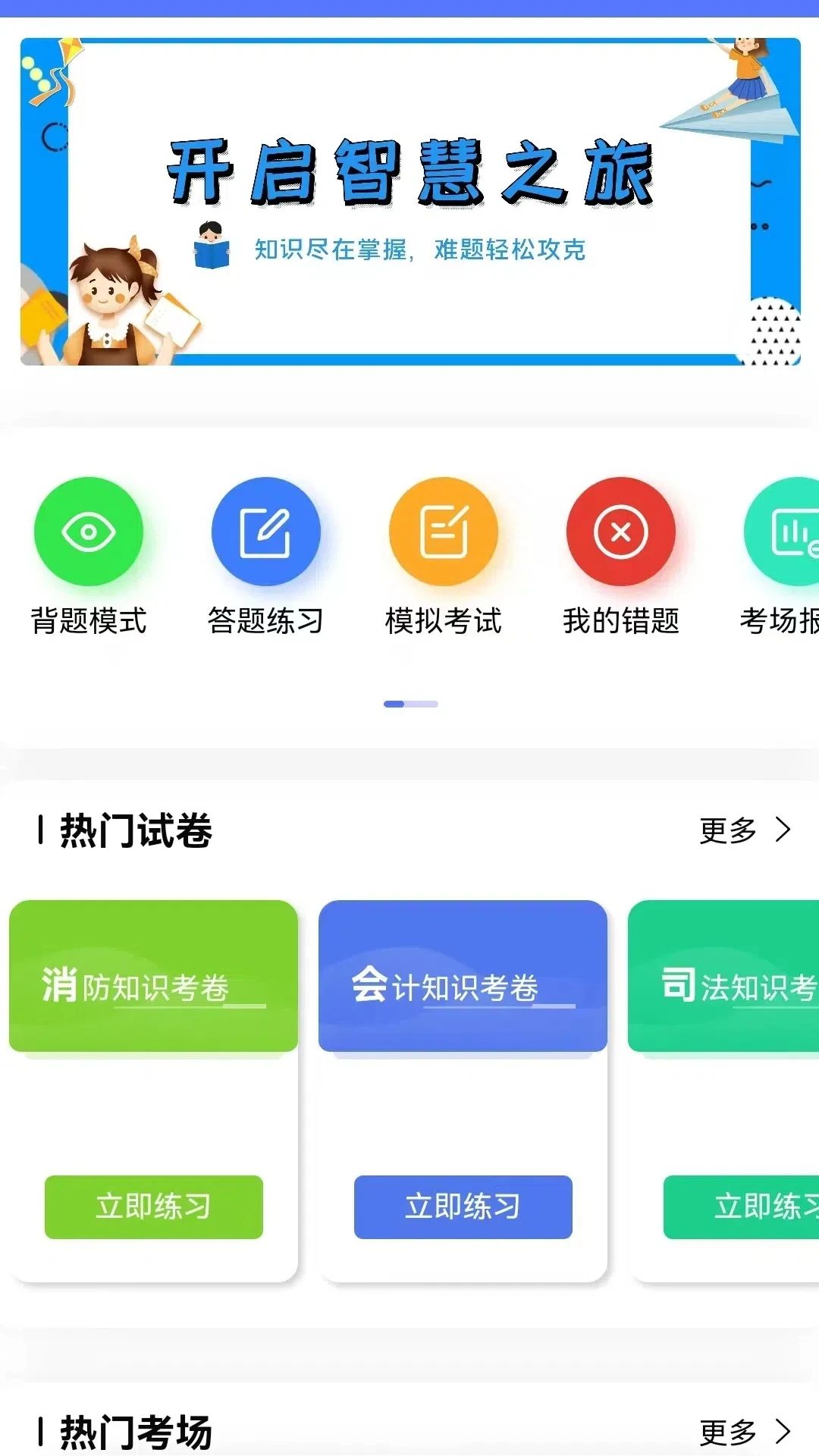819x1456 pixels.
Task: Tap 更多 next to 热门考场
Action: (x=745, y=1432)
